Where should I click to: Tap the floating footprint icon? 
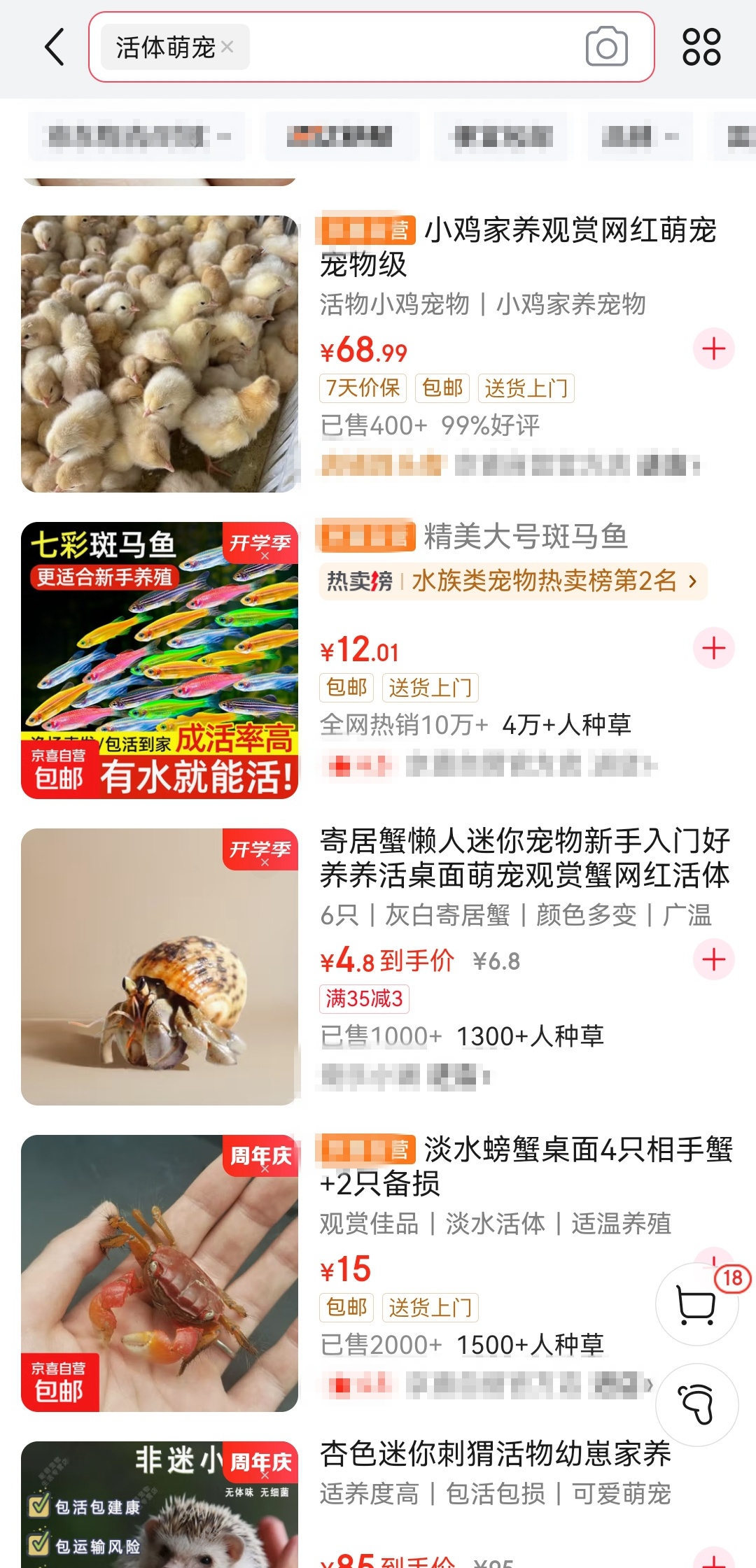(696, 1404)
